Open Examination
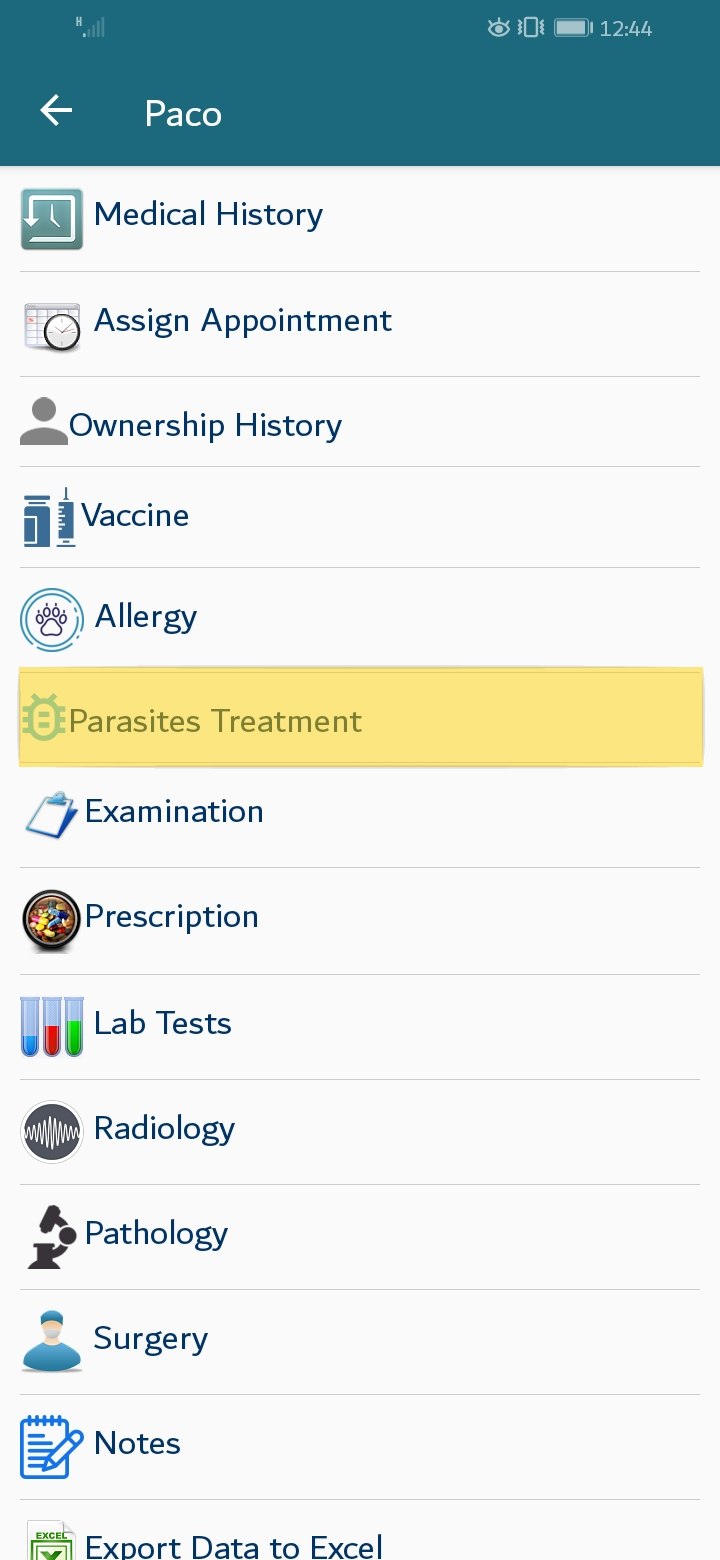 click(x=360, y=815)
